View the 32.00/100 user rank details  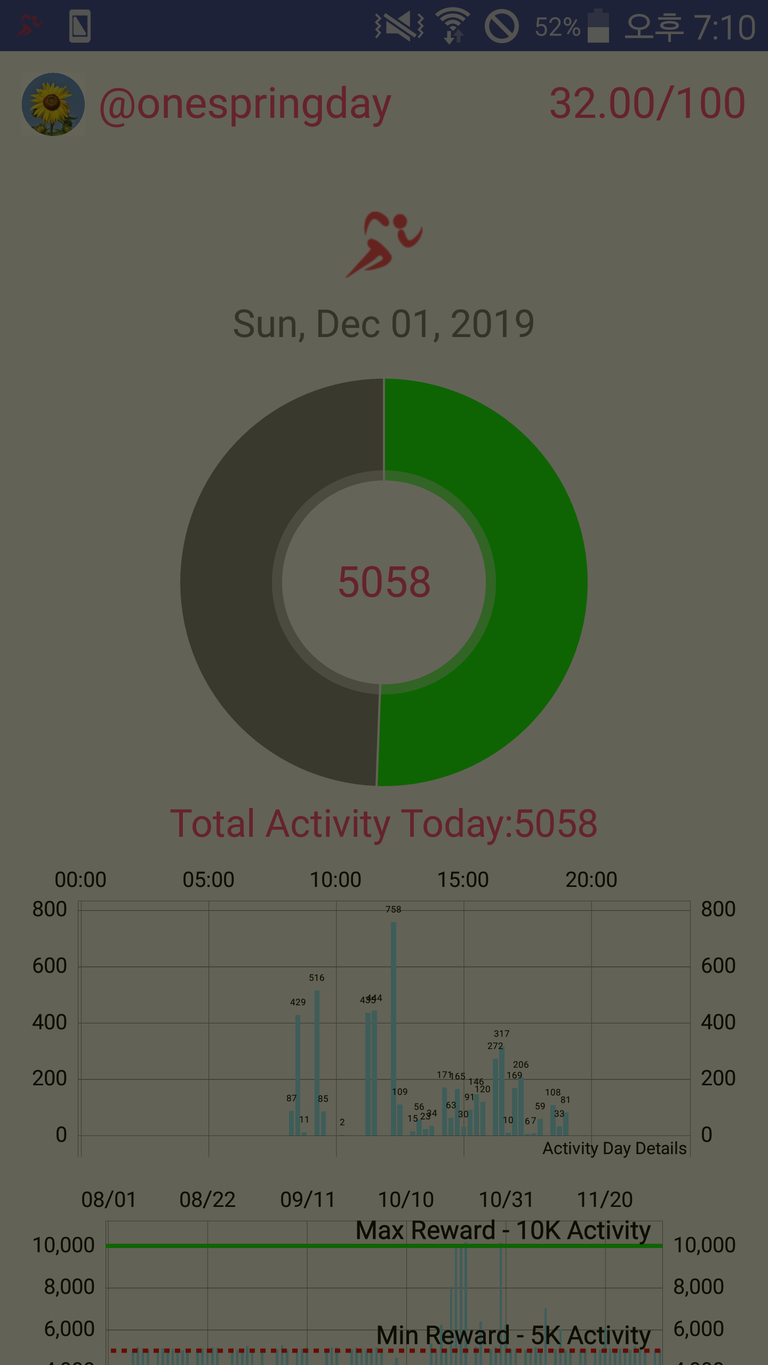[x=647, y=104]
